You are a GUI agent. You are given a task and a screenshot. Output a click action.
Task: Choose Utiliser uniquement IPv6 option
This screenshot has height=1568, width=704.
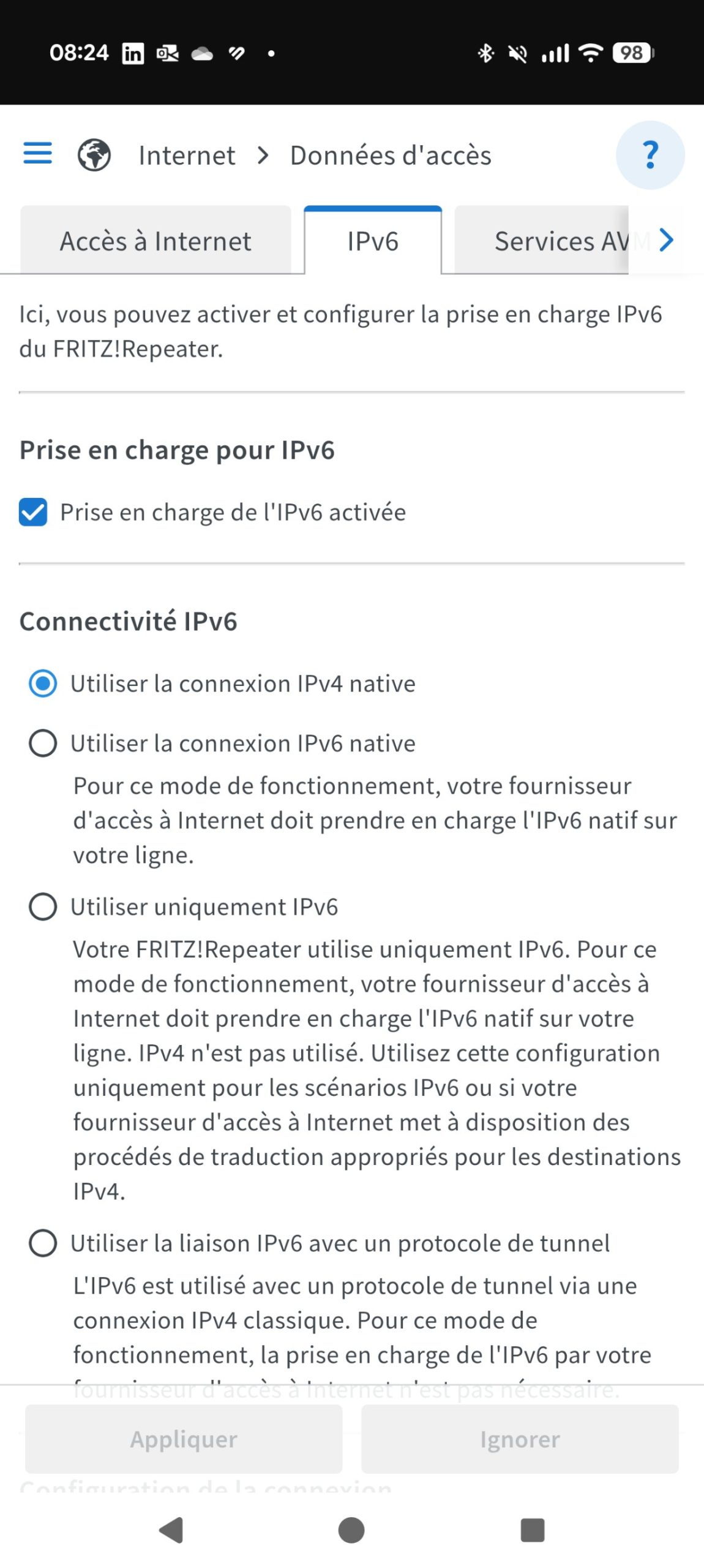(43, 907)
